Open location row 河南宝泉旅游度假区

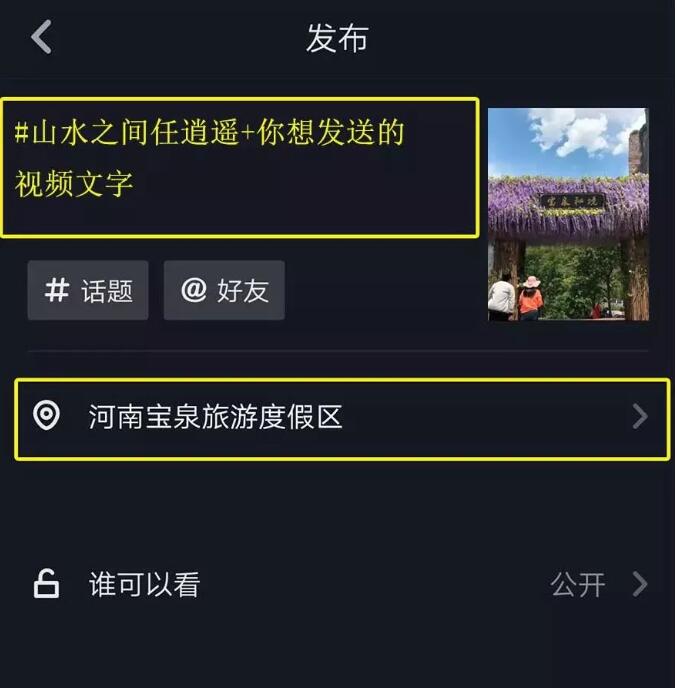tap(342, 418)
